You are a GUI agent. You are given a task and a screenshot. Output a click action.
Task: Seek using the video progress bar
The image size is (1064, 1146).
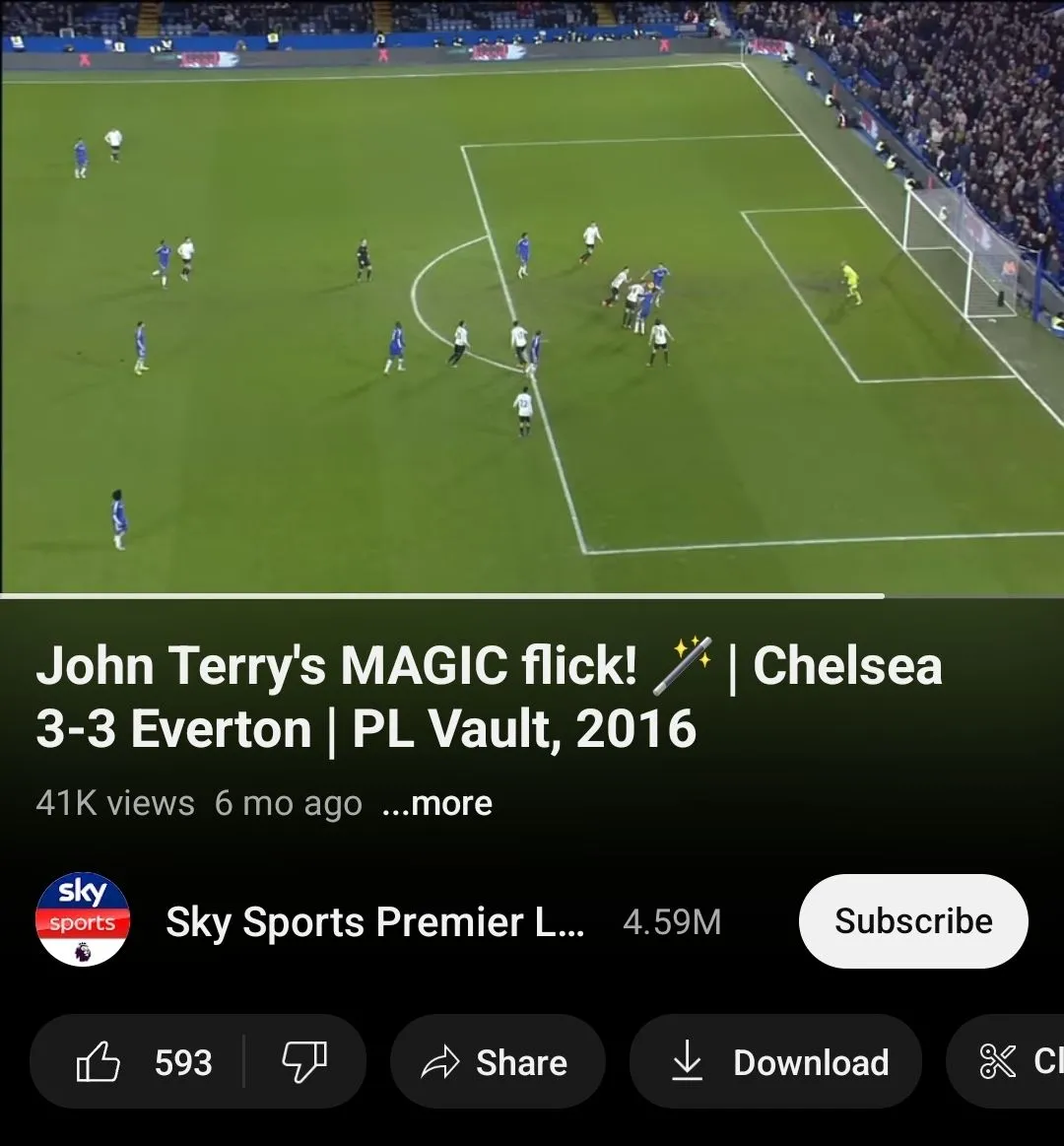443,596
